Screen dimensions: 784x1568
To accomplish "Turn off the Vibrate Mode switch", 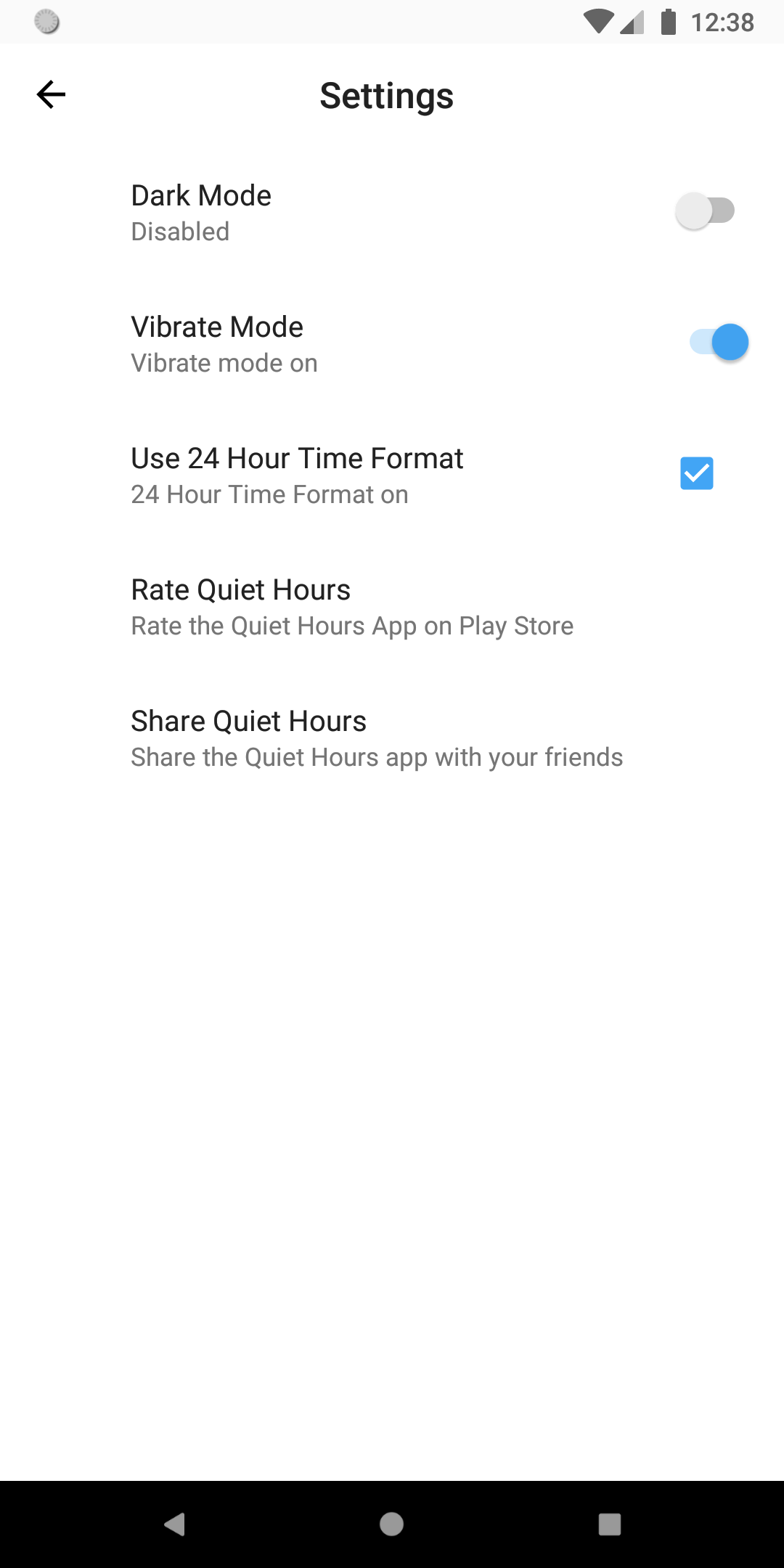I will 719,342.
